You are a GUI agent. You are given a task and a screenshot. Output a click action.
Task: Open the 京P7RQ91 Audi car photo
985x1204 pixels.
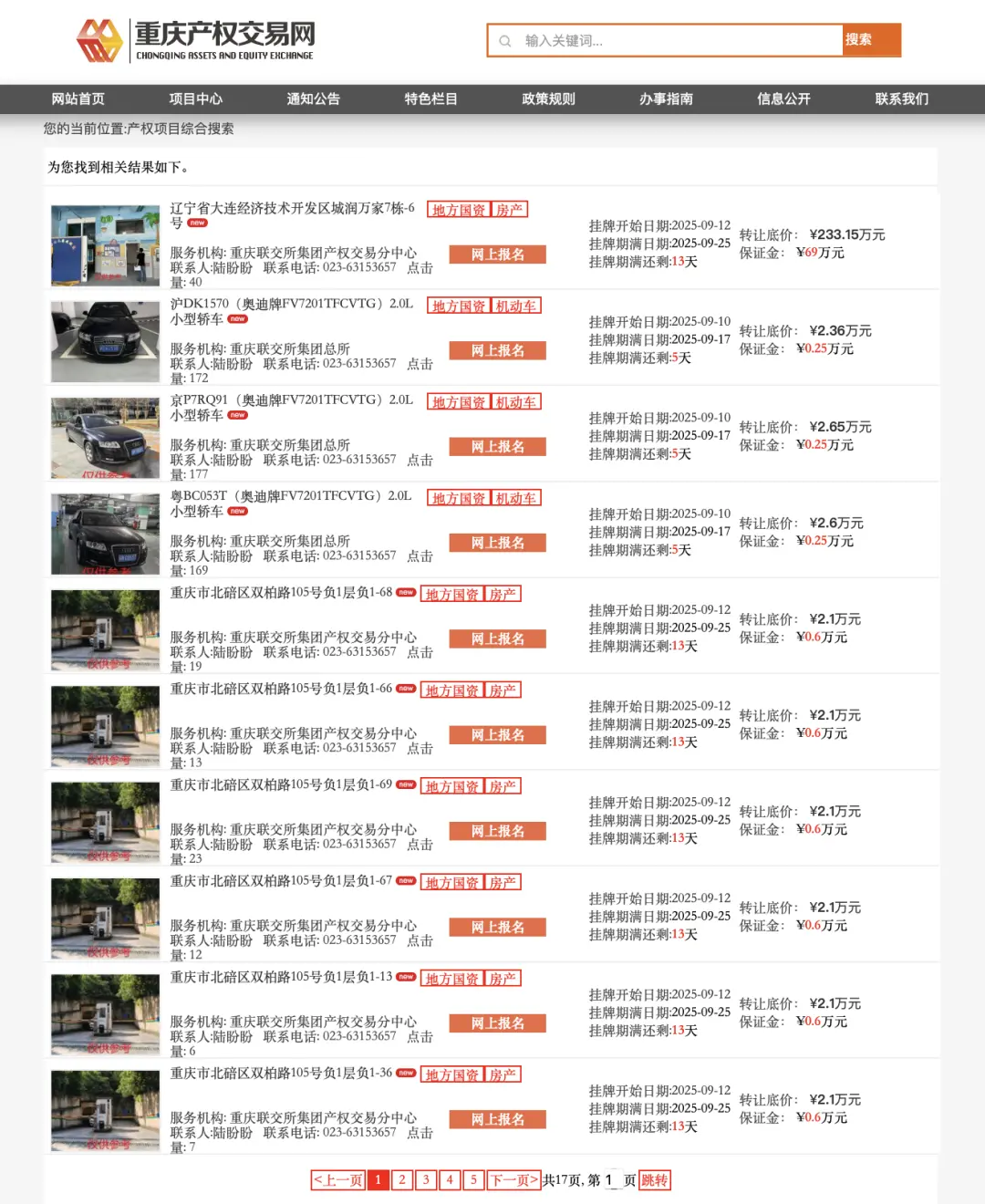pyautogui.click(x=105, y=438)
